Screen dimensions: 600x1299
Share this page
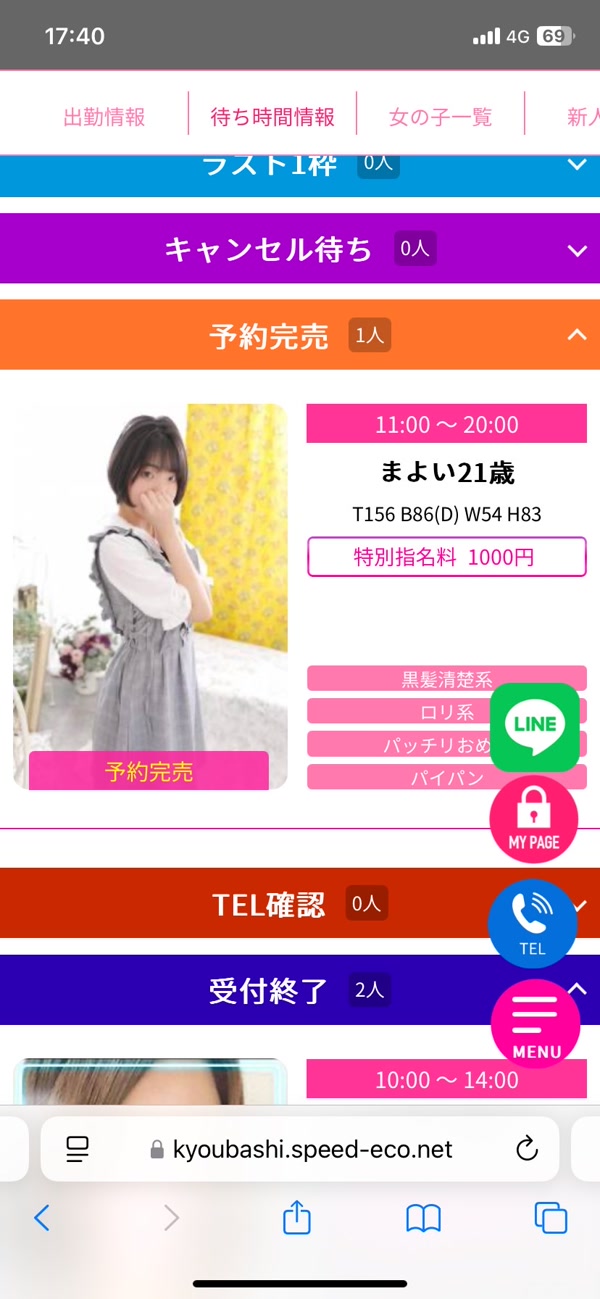[297, 1217]
